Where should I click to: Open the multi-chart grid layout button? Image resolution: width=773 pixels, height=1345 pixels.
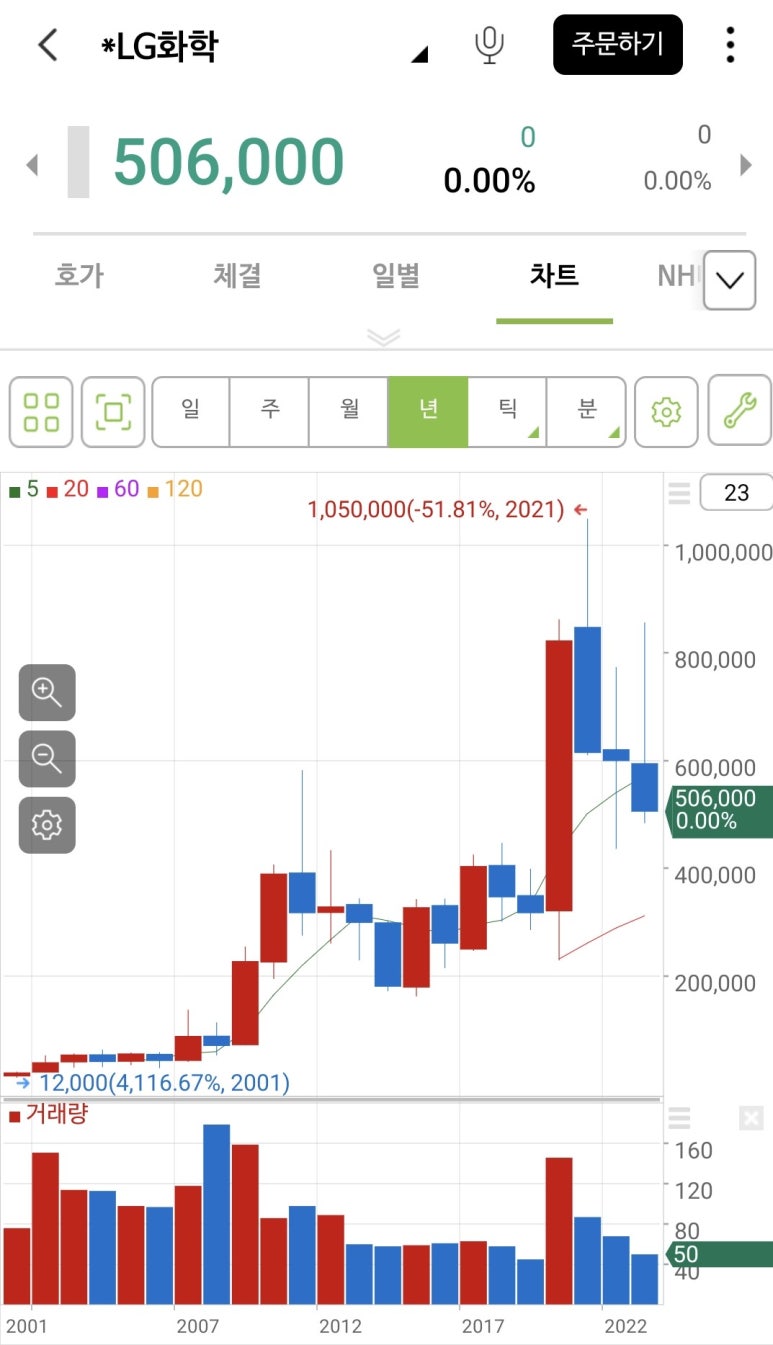(41, 411)
